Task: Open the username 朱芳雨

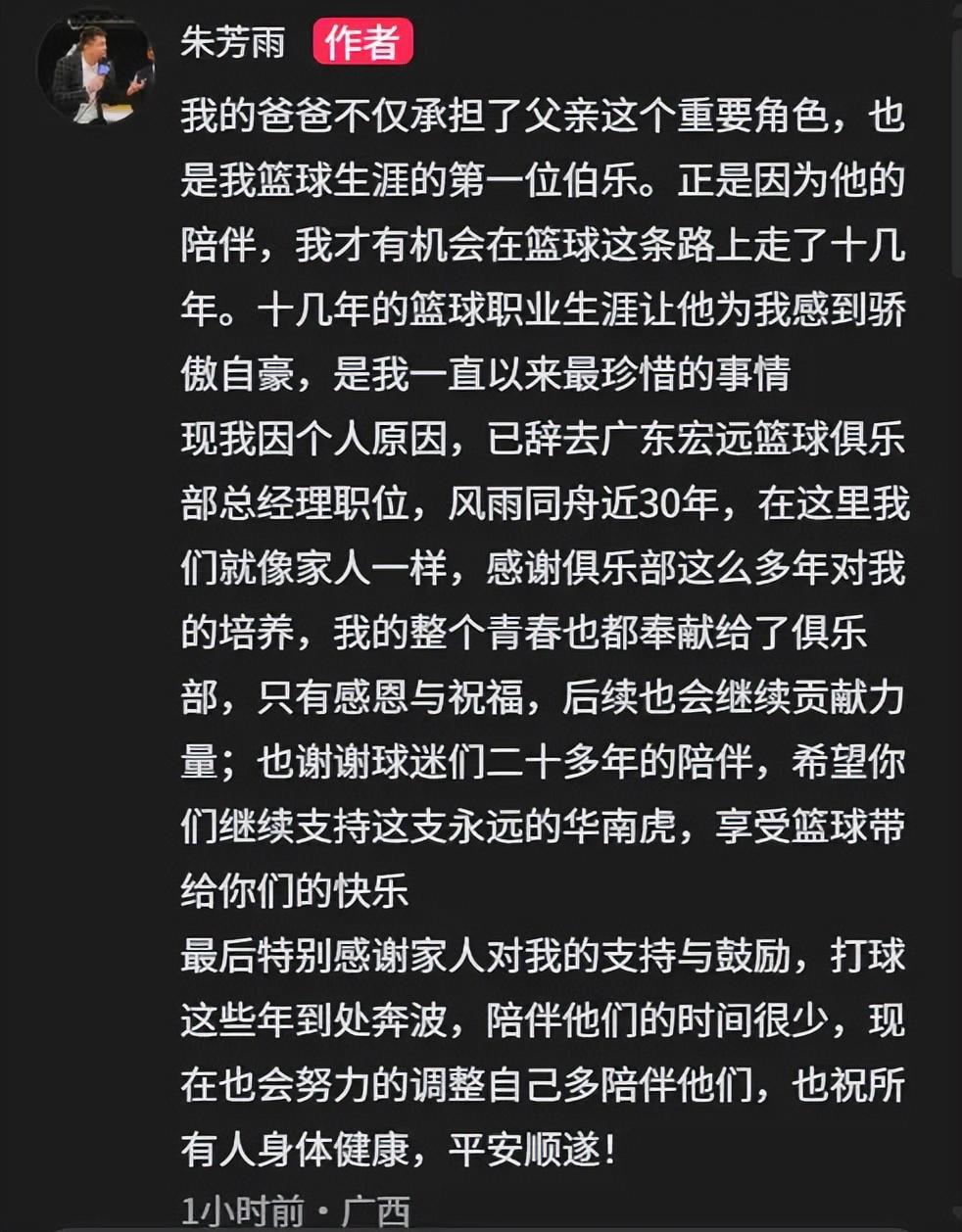Action: click(233, 42)
